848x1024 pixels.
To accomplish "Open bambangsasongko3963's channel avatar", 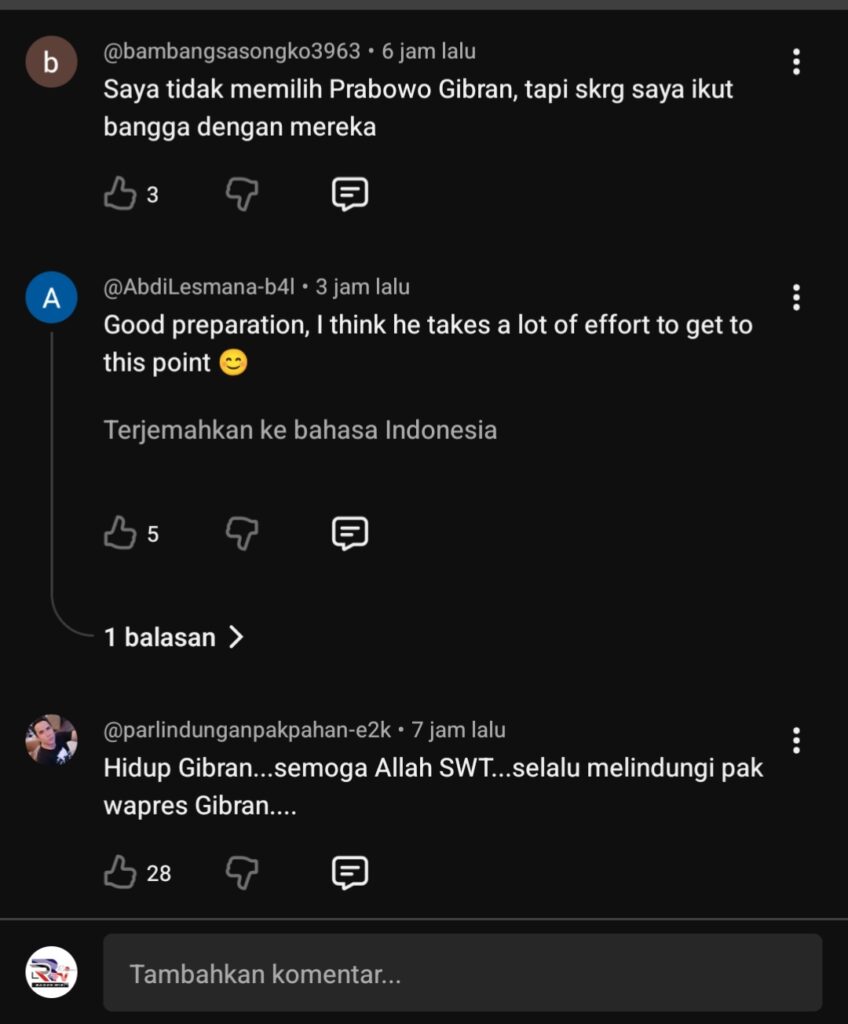I will click(51, 62).
